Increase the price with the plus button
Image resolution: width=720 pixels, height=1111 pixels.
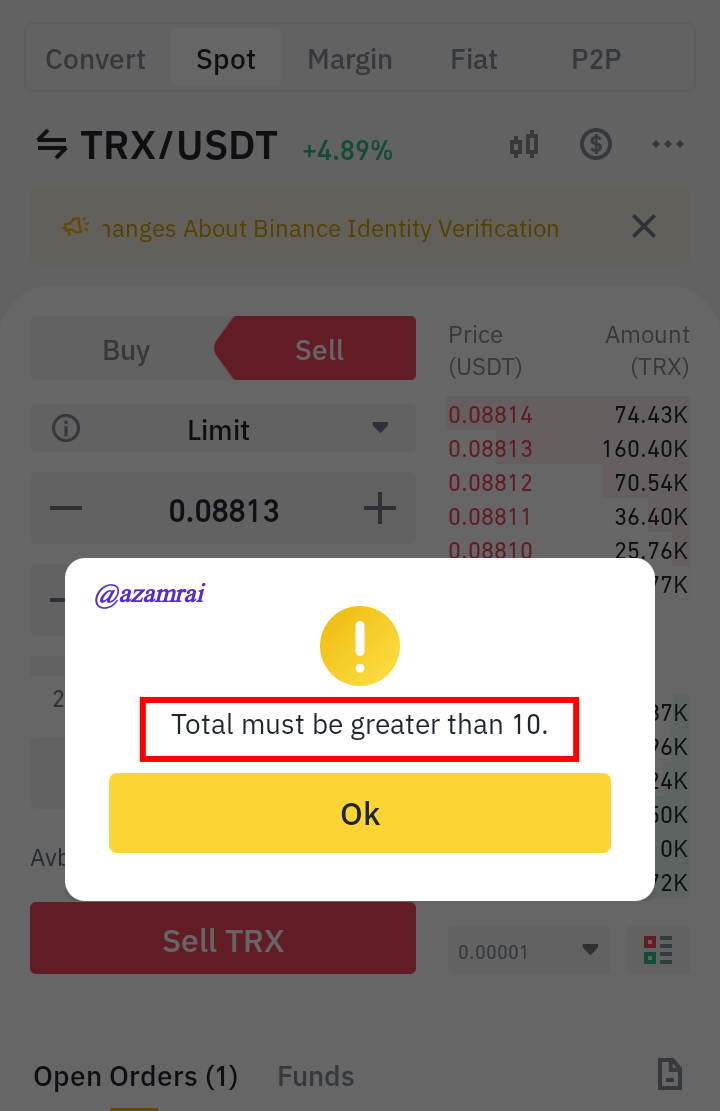380,510
